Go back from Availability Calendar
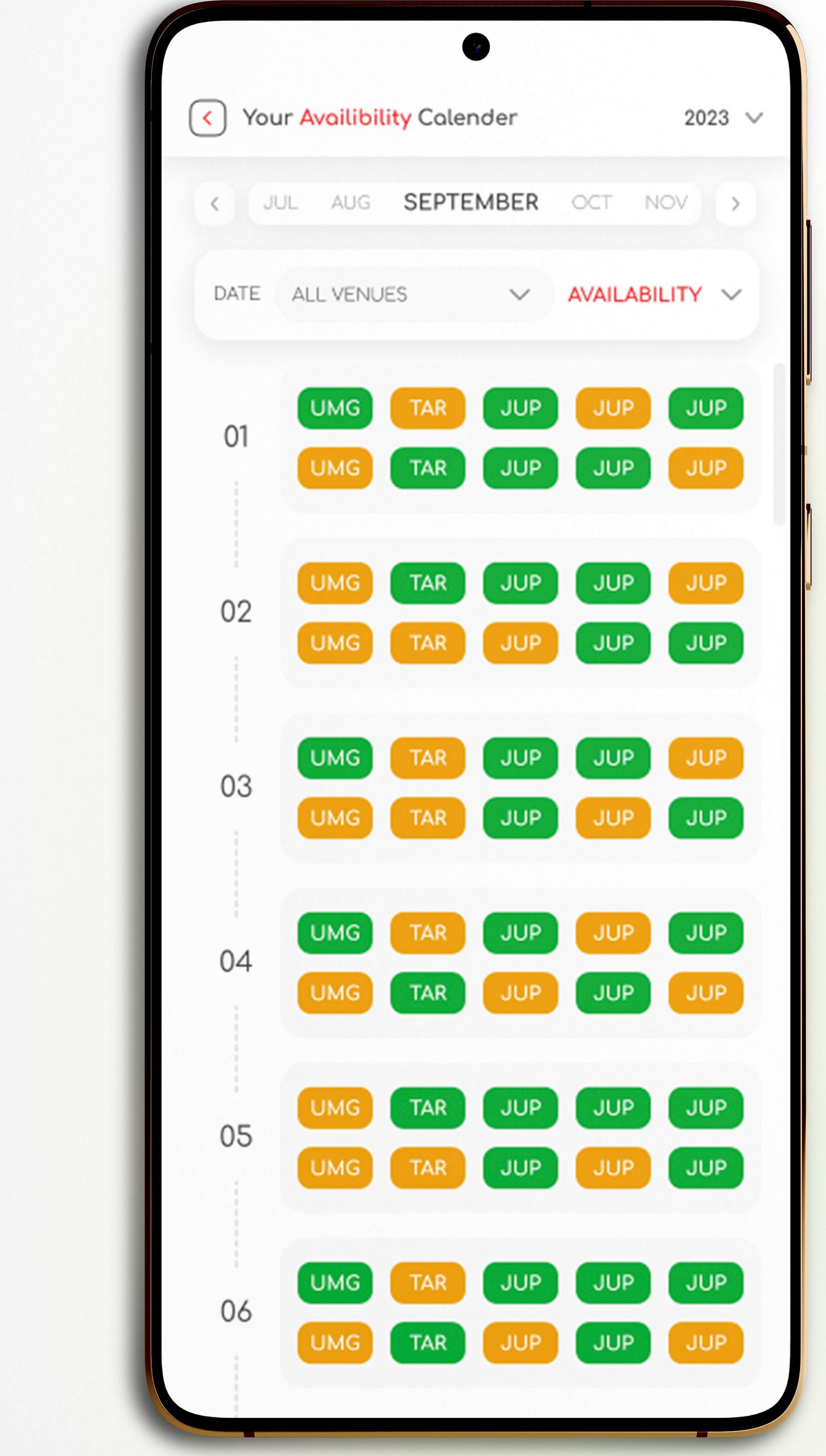The height and width of the screenshot is (1456, 826). [207, 118]
